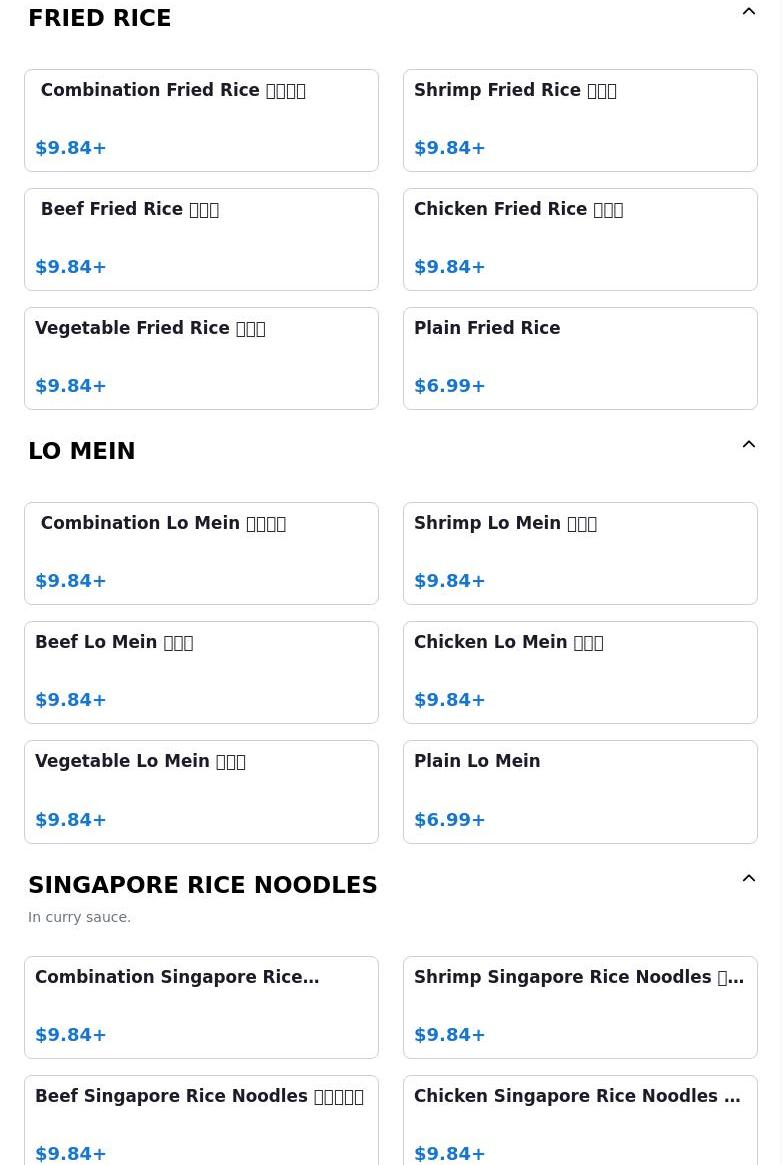Select Shrimp Fried Rice
782x1165 pixels.
(580, 120)
